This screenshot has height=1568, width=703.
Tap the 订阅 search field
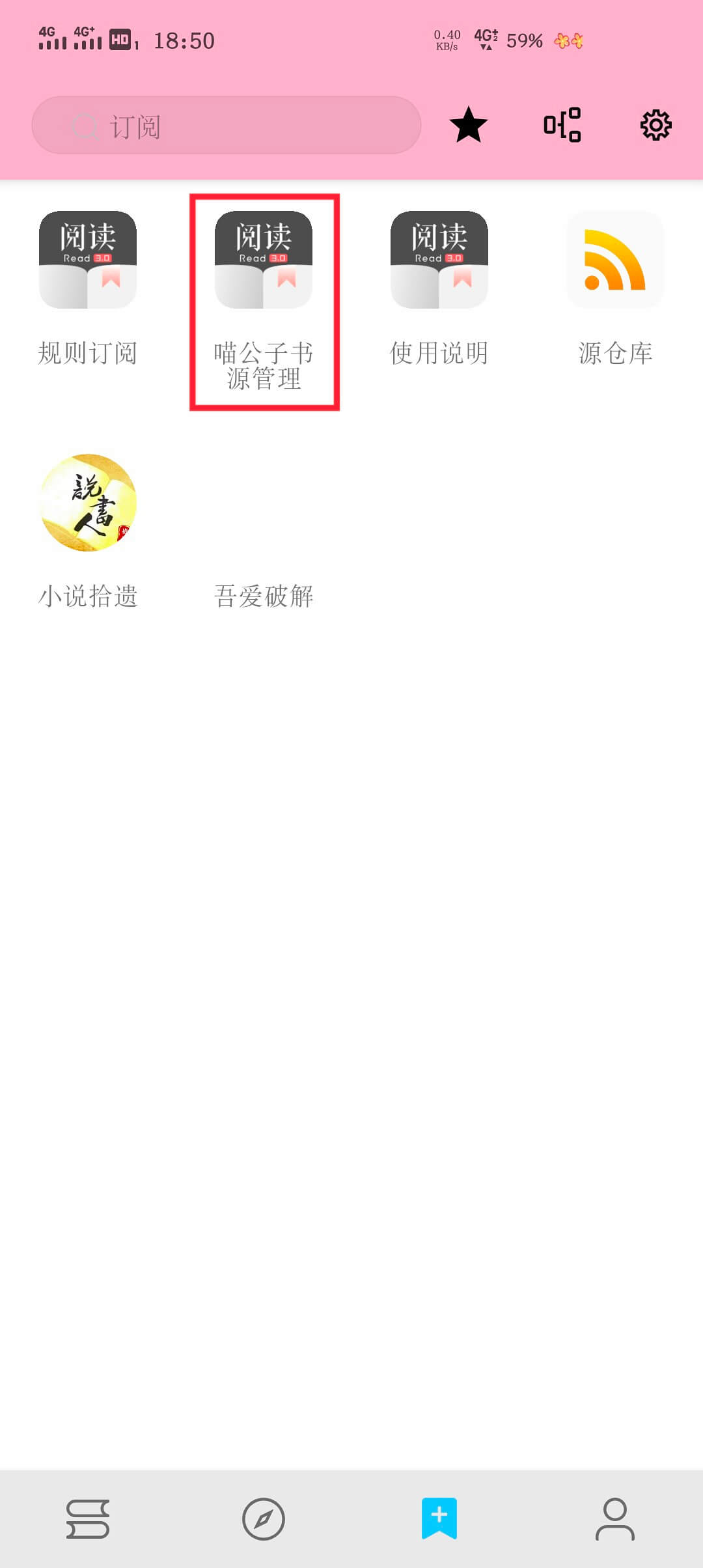226,126
